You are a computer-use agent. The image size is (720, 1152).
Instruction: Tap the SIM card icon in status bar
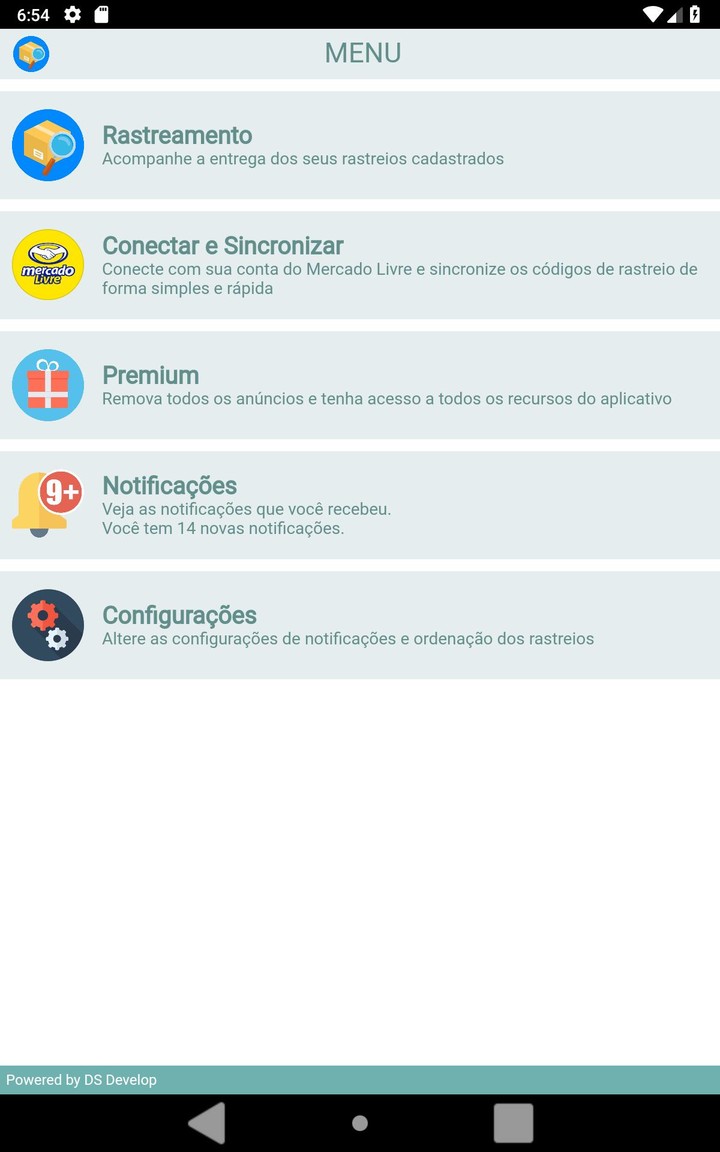[103, 14]
